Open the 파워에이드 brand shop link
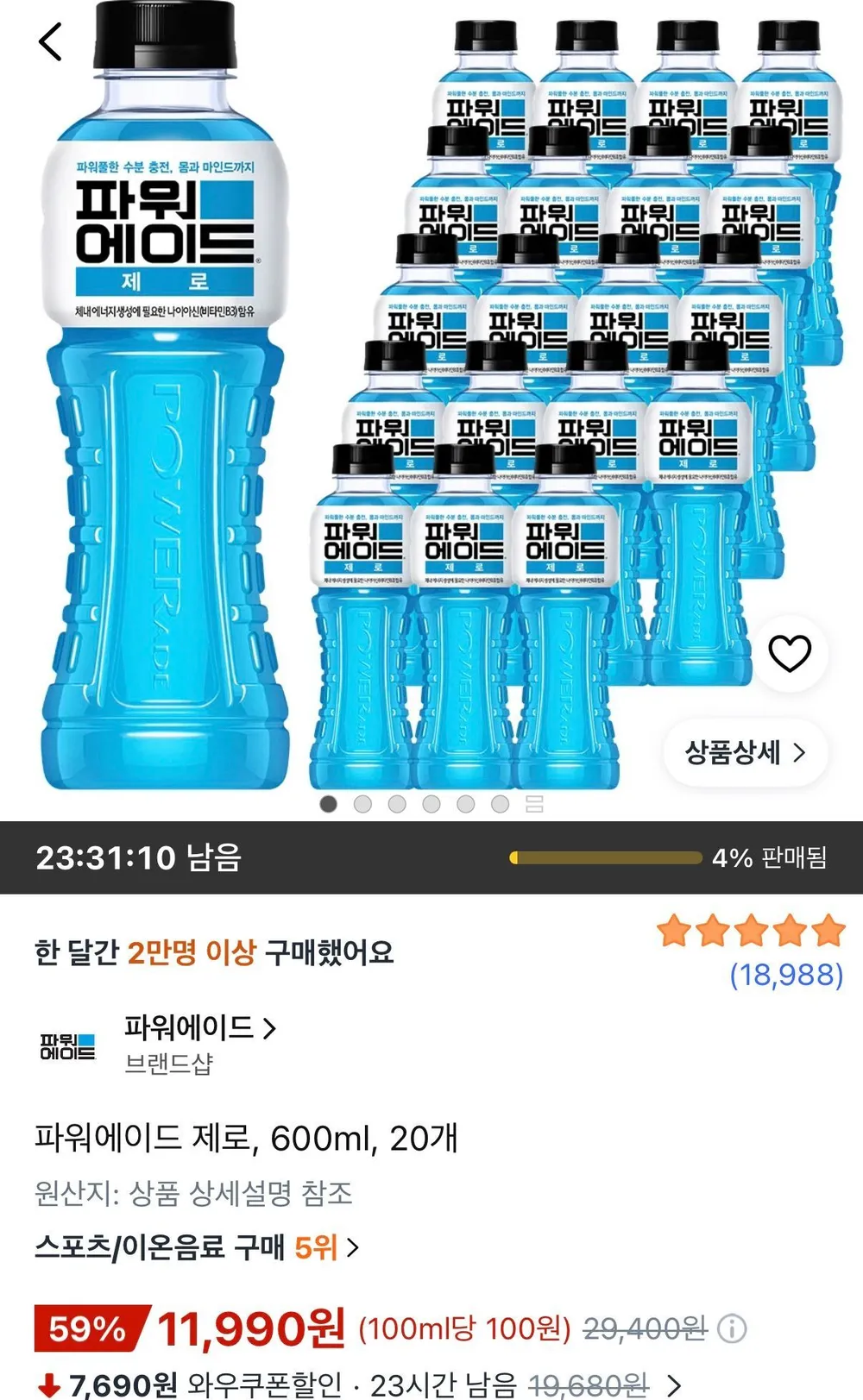863x1400 pixels. (x=200, y=1027)
